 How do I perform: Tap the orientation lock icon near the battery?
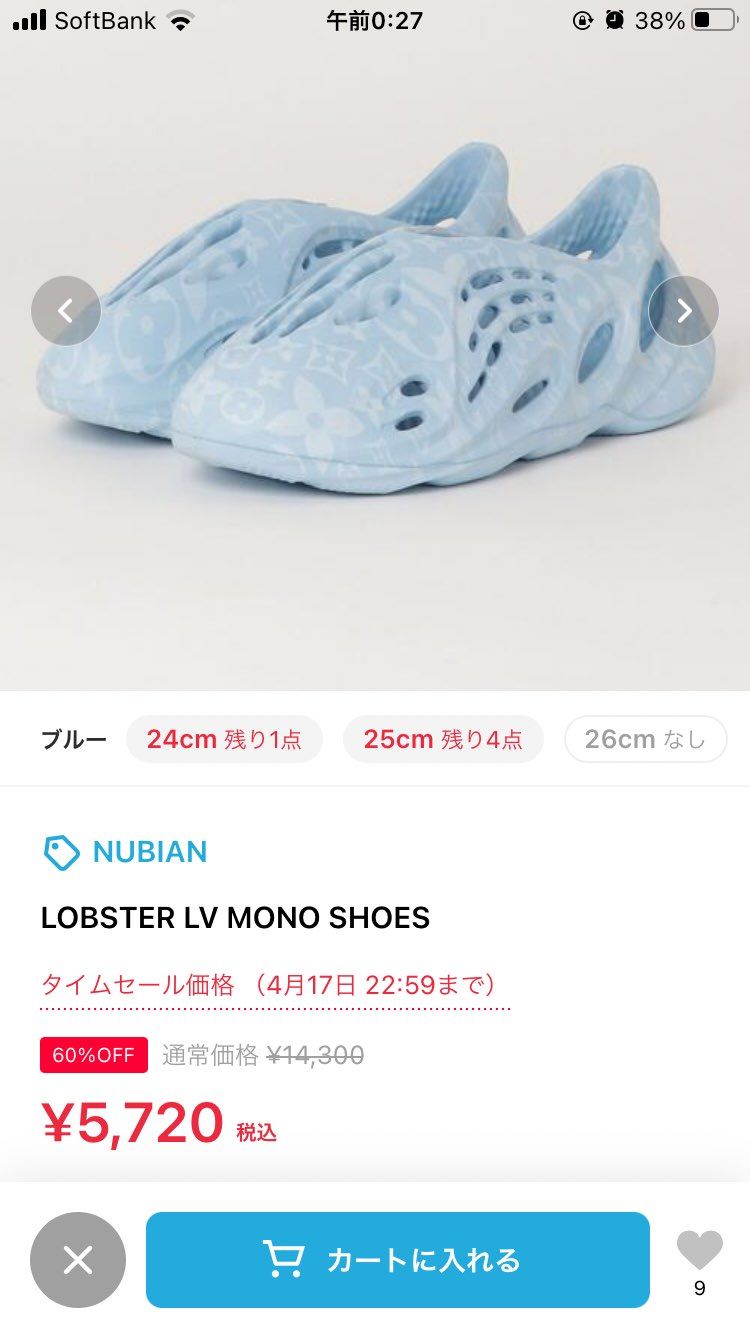coord(581,19)
